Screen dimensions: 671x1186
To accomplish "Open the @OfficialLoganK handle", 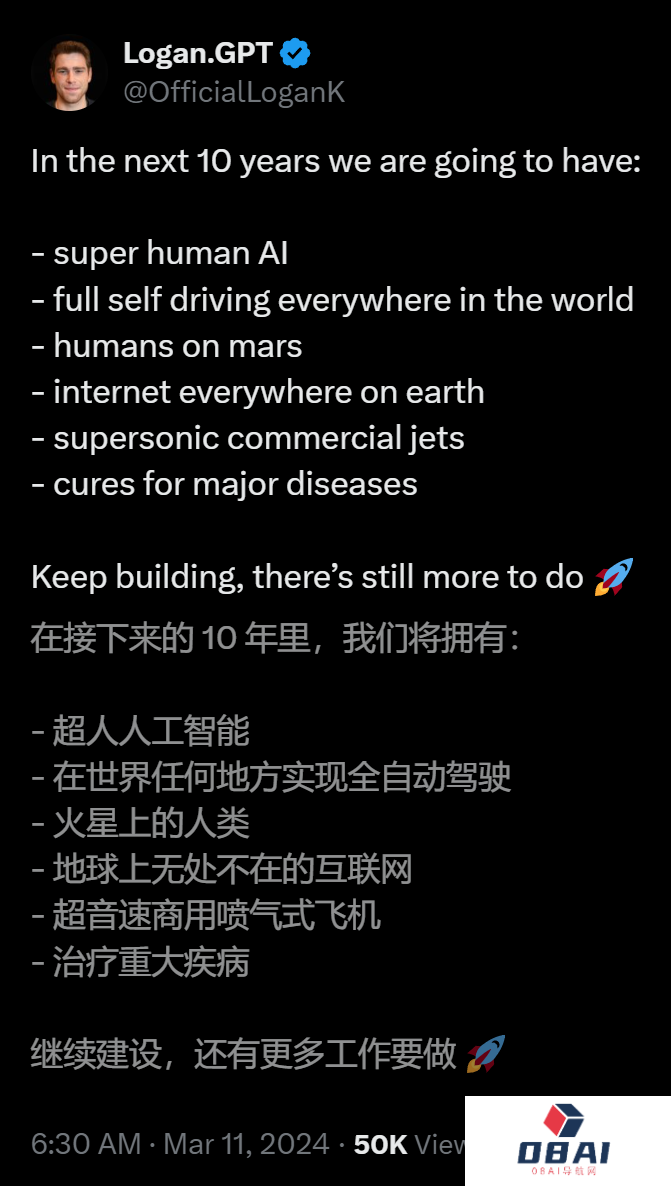I will pyautogui.click(x=233, y=92).
